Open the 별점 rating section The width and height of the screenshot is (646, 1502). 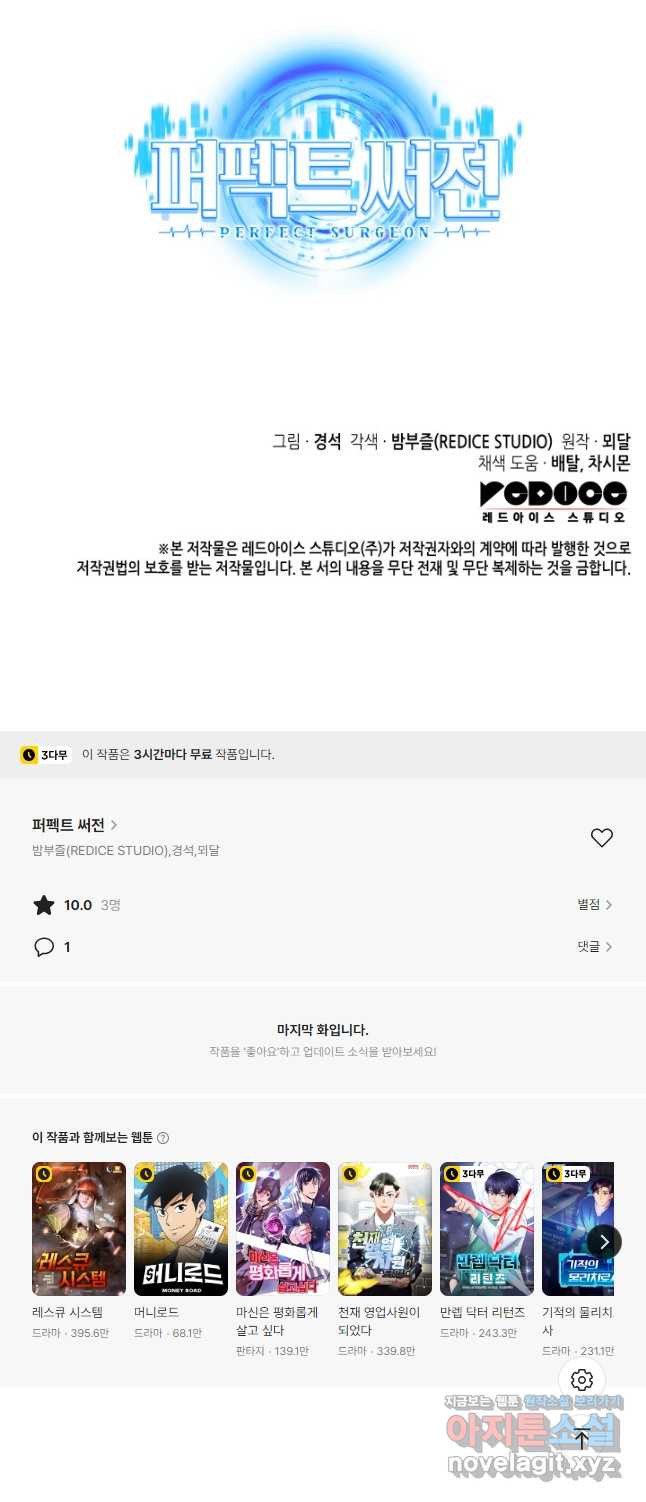(594, 905)
